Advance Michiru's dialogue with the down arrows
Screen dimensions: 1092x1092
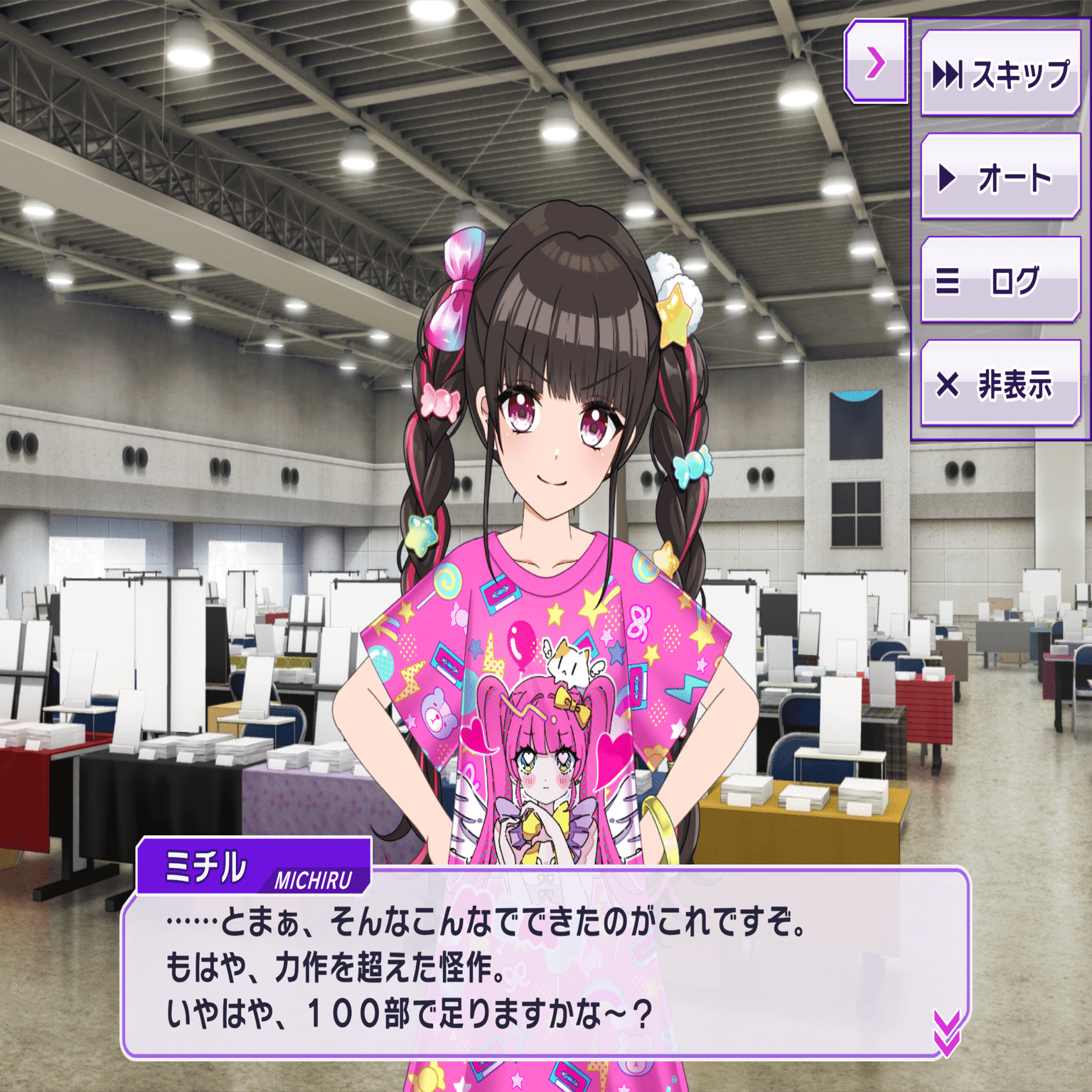[x=947, y=1032]
